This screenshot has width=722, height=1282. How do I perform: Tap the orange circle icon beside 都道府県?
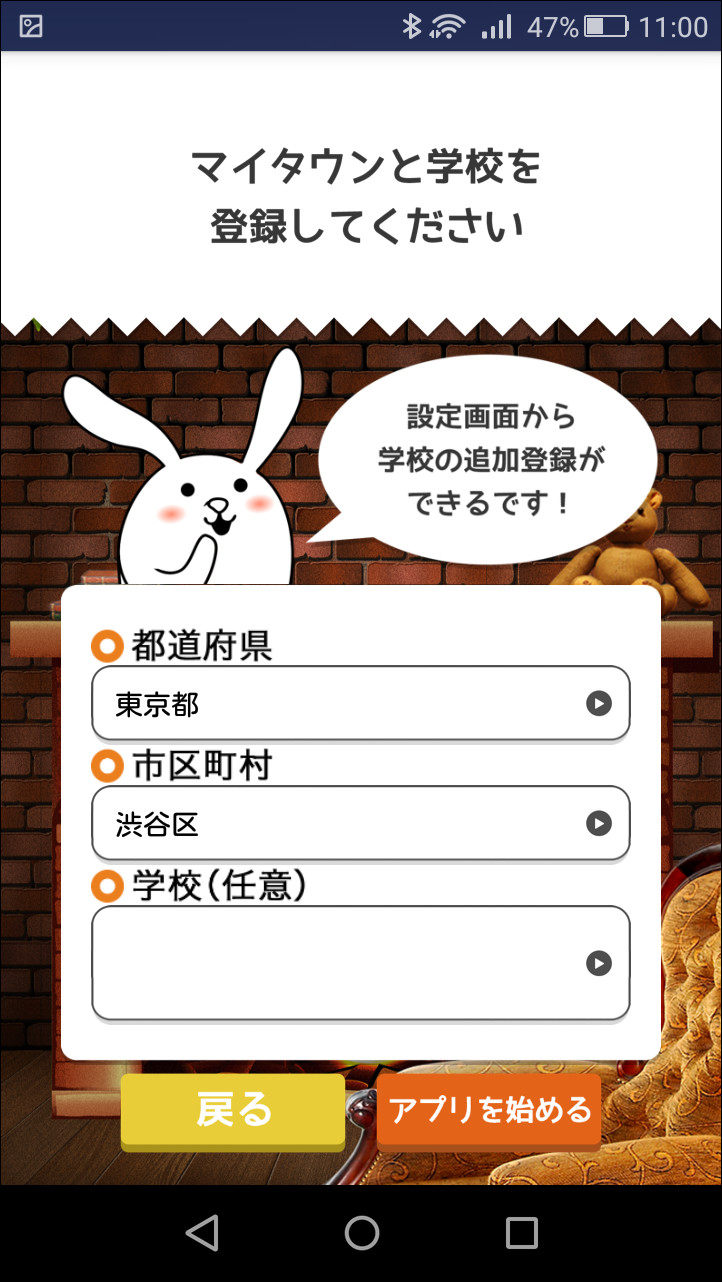coord(104,646)
